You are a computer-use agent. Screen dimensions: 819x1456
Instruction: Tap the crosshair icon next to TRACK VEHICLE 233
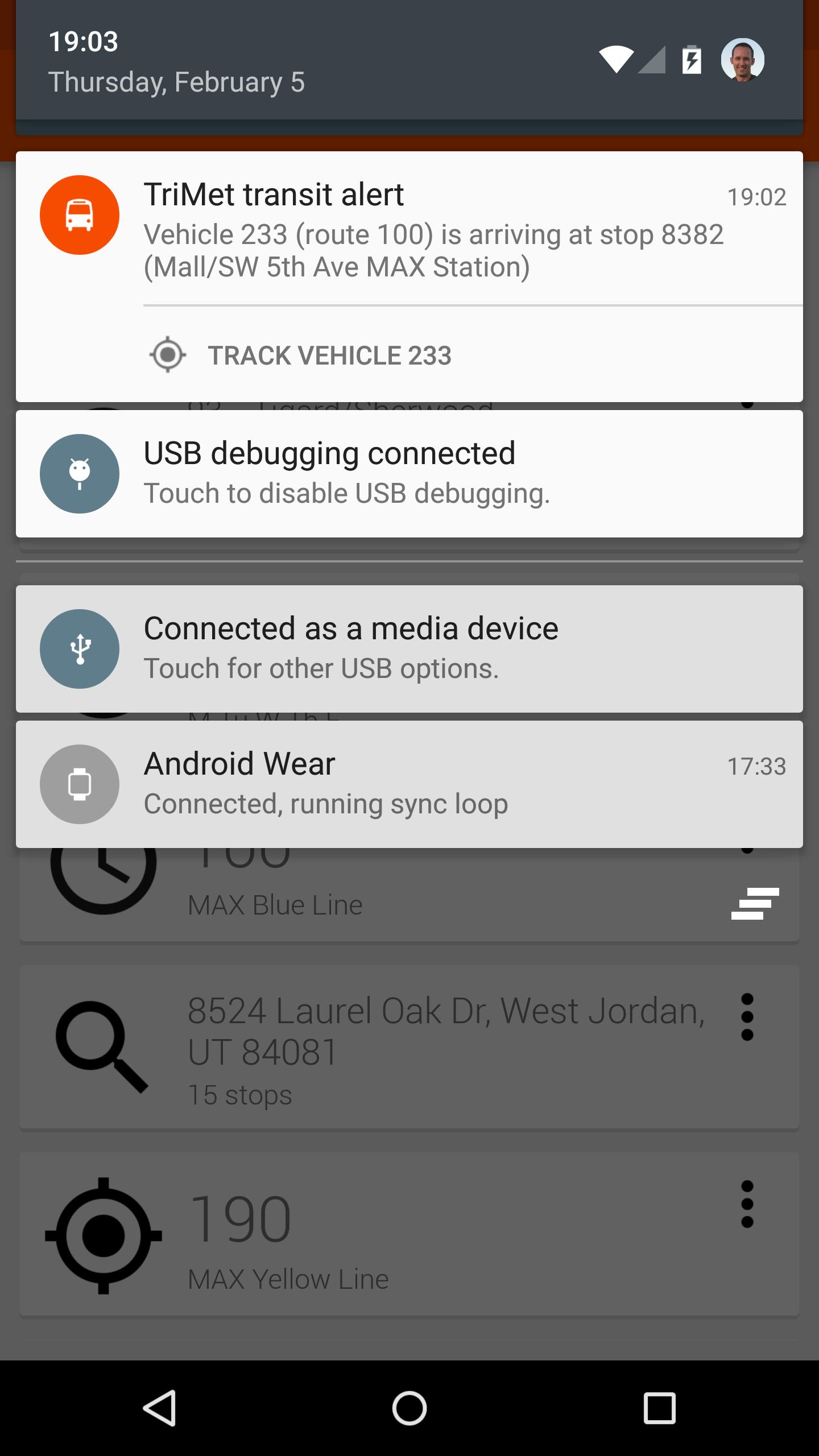point(168,355)
